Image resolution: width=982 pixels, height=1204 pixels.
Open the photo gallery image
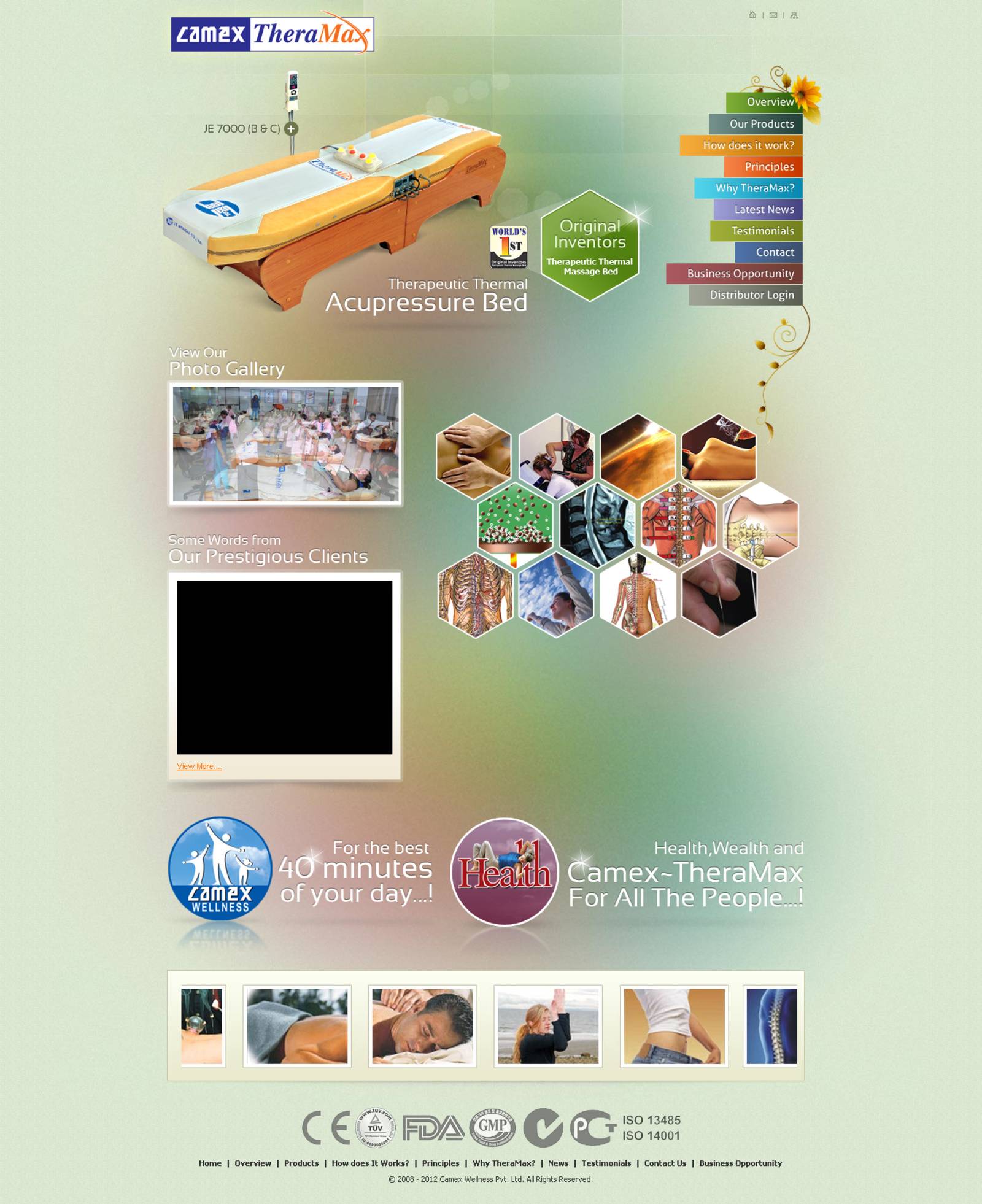coord(285,444)
